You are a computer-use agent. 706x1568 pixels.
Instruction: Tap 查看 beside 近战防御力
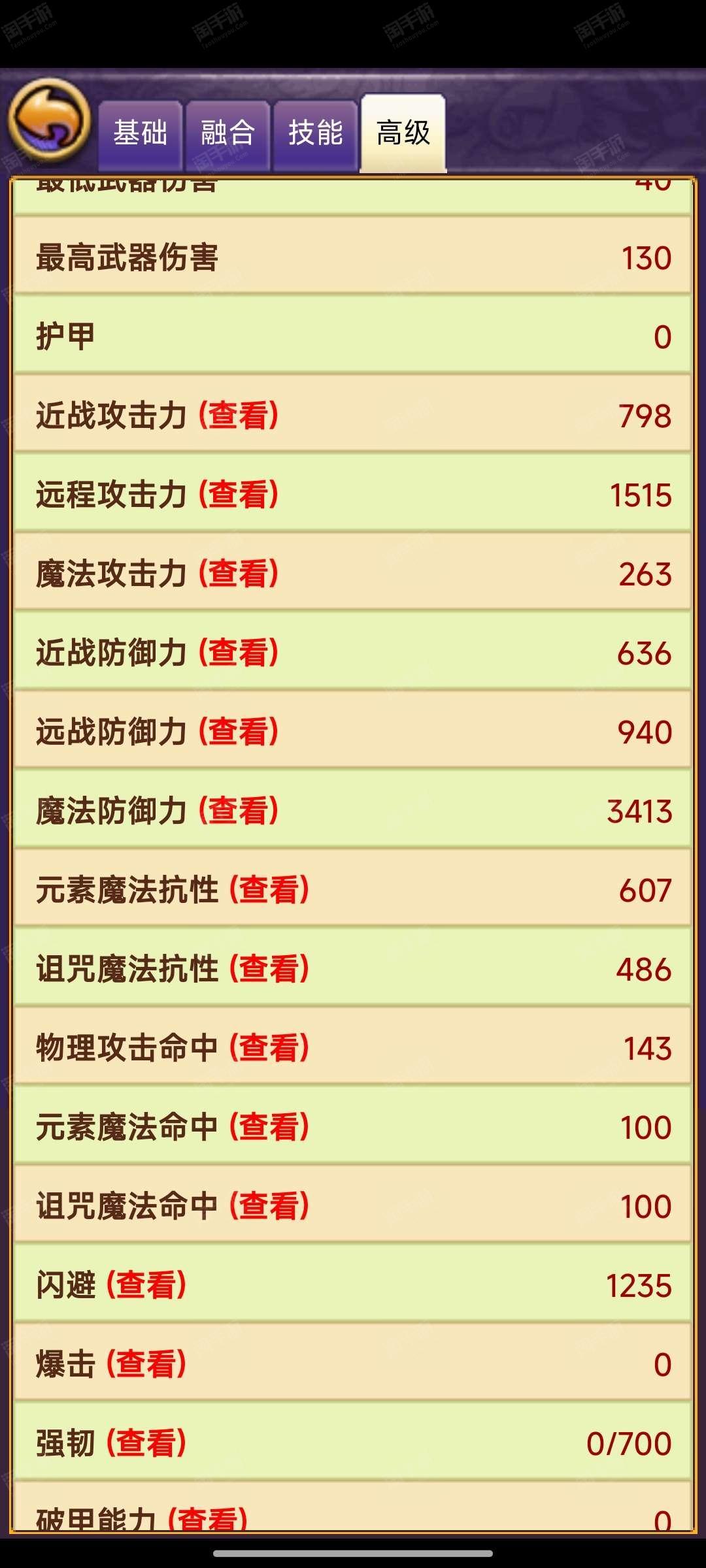[239, 653]
